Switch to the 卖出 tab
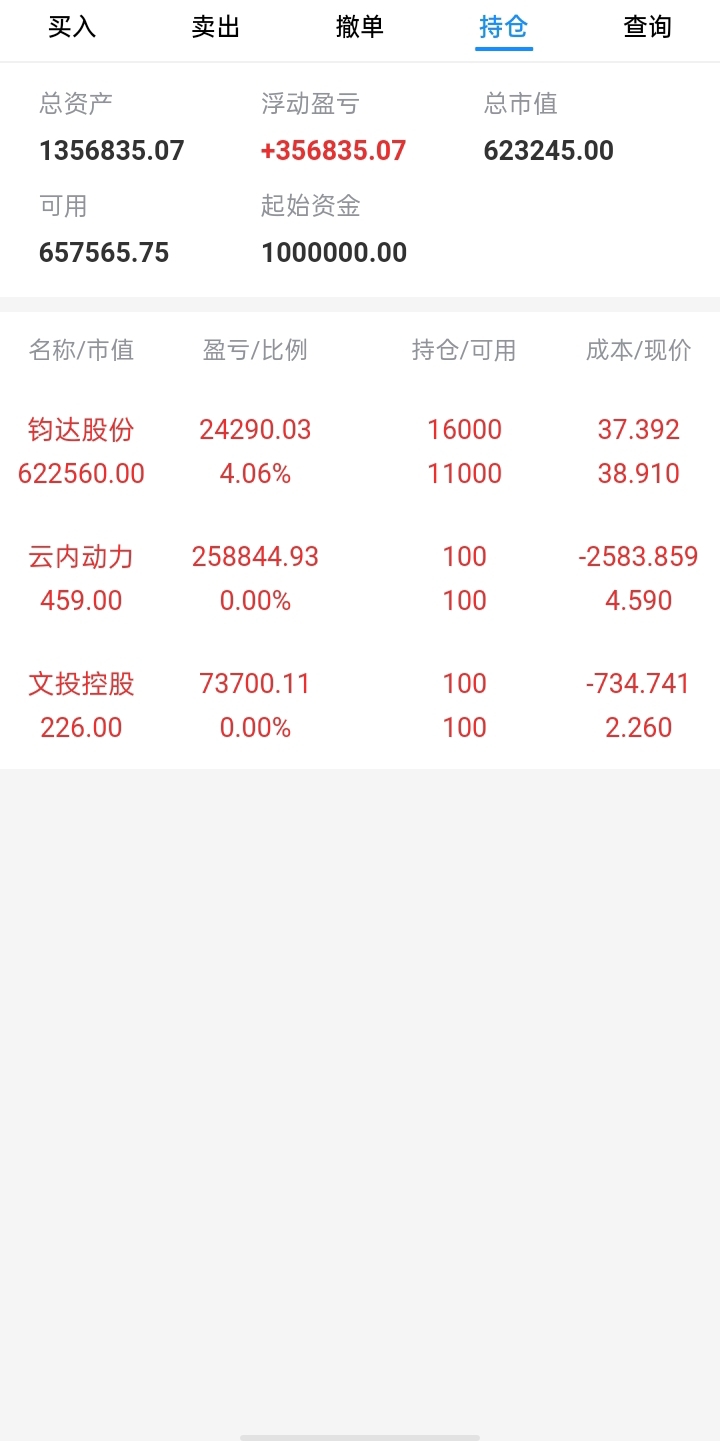The image size is (720, 1441). [216, 27]
